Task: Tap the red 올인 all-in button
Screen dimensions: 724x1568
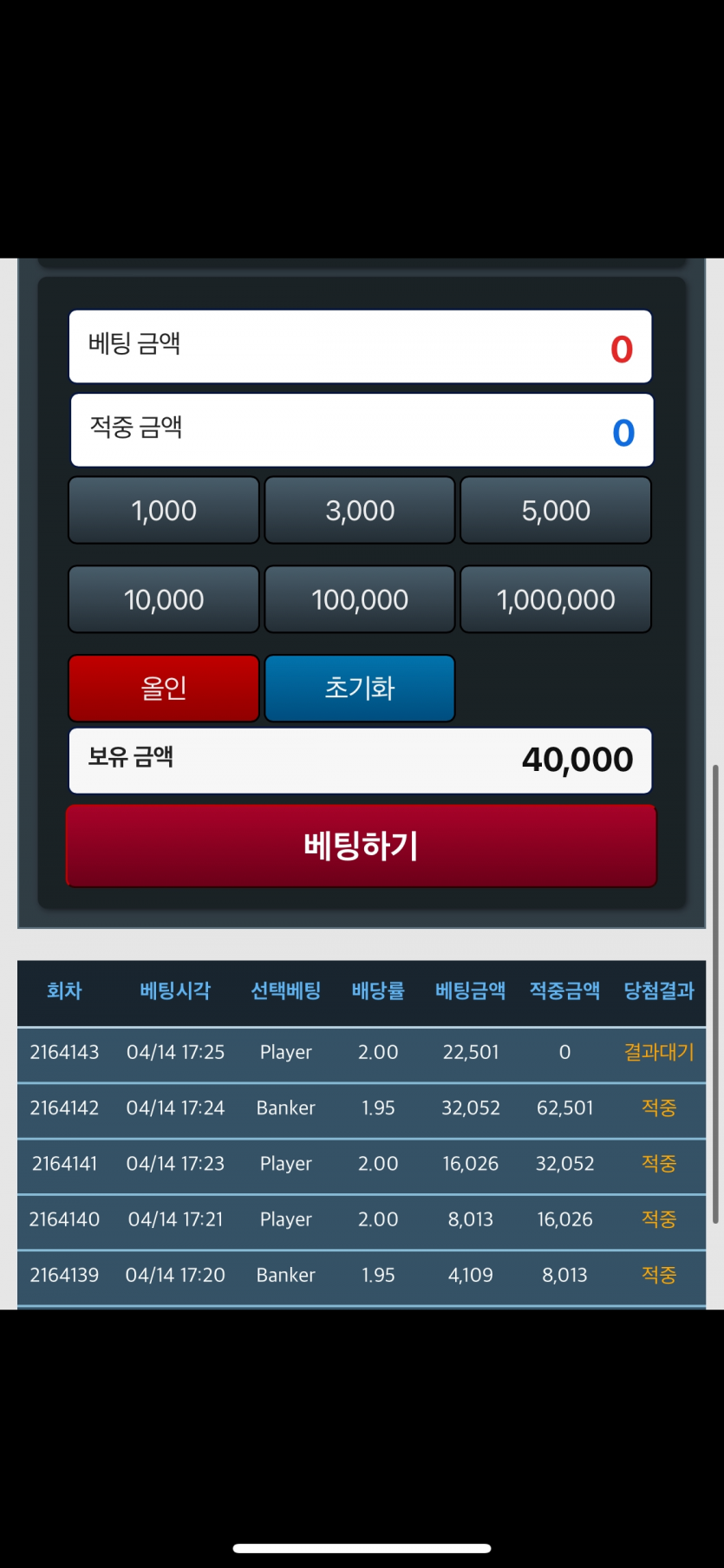Action: (164, 689)
